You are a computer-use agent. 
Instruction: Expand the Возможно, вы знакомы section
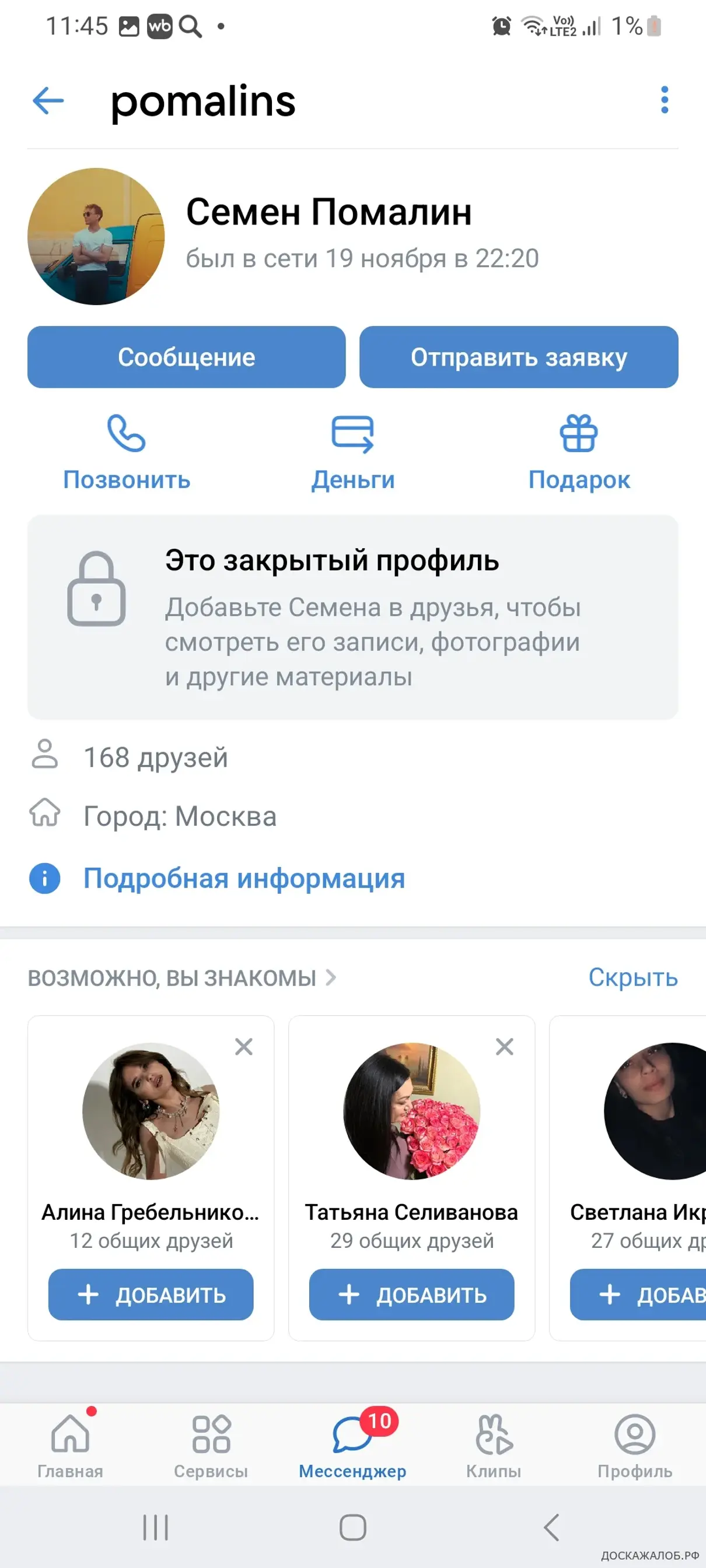pyautogui.click(x=183, y=977)
